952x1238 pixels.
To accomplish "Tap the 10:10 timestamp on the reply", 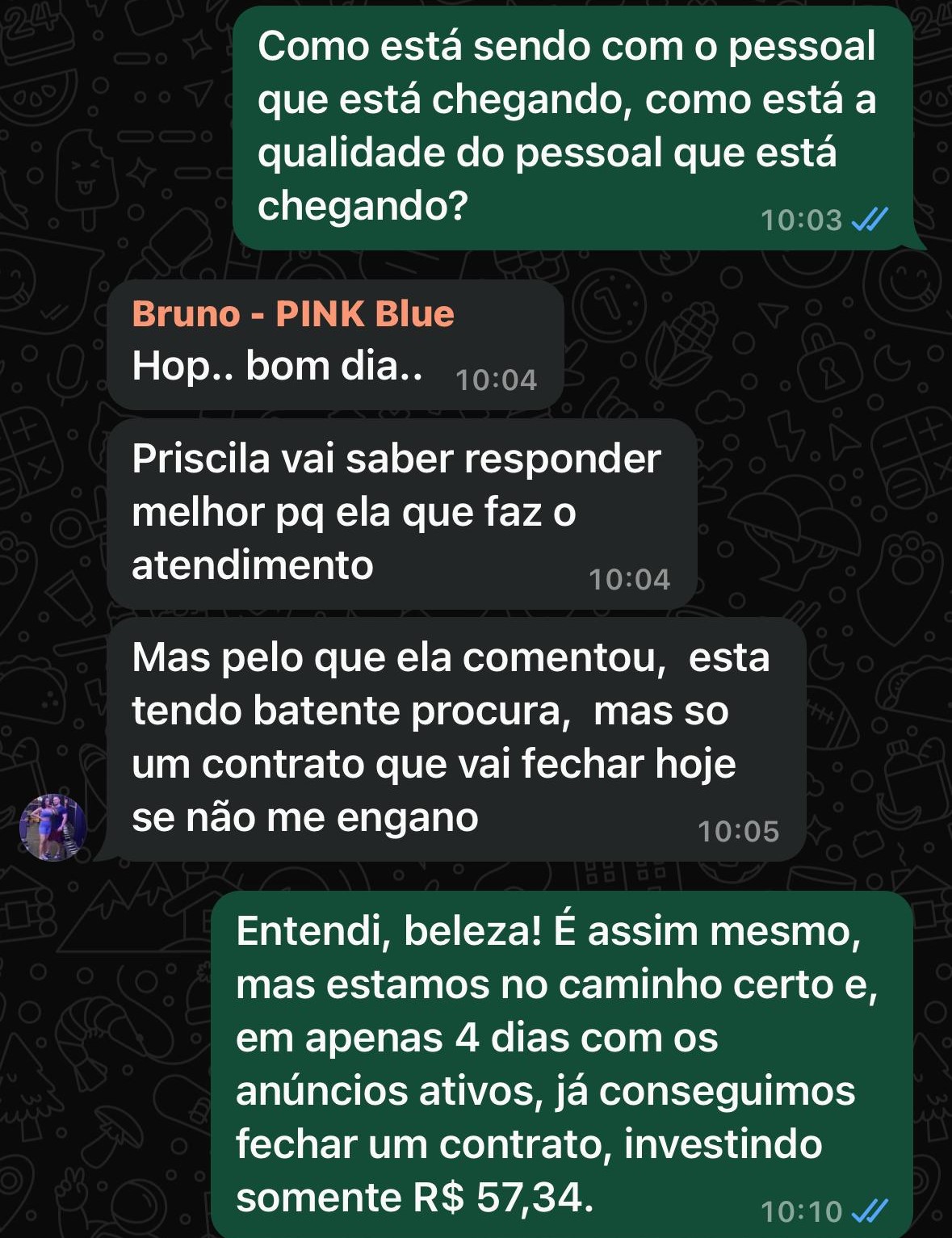I will (x=803, y=1209).
